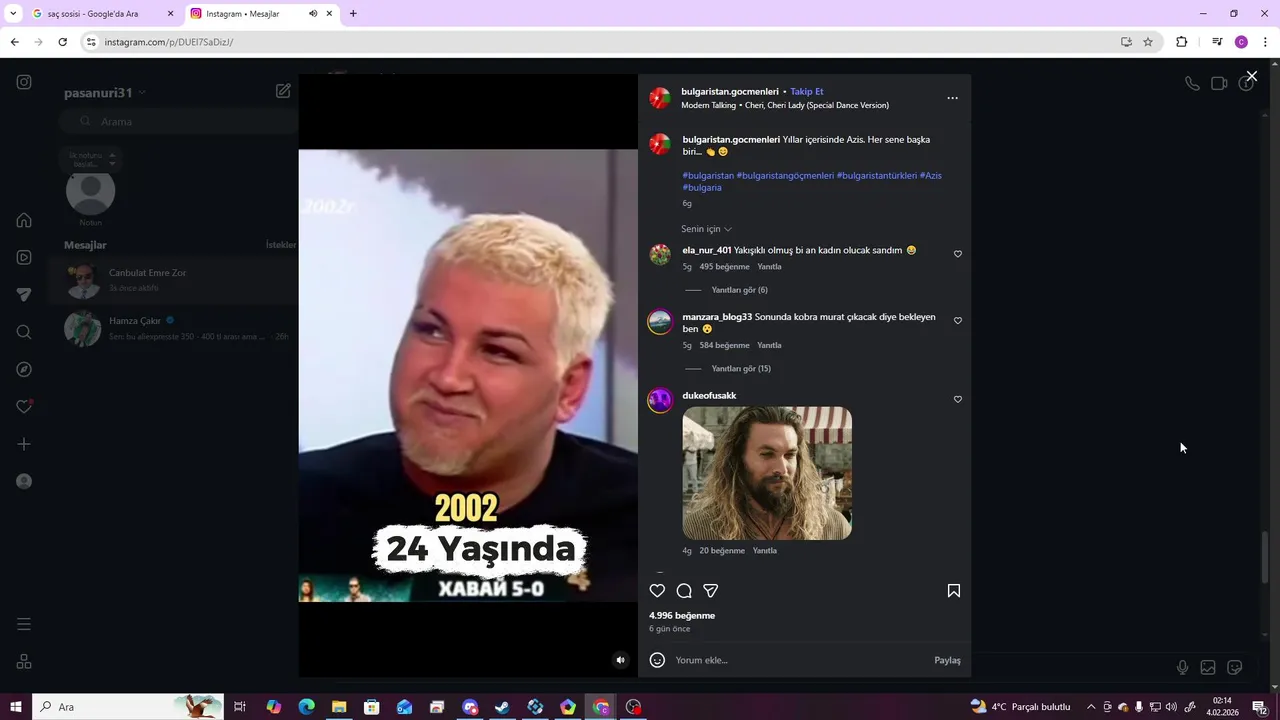Screen dimensions: 1280x720
Task: Open a new browser tab
Action: pyautogui.click(x=353, y=13)
